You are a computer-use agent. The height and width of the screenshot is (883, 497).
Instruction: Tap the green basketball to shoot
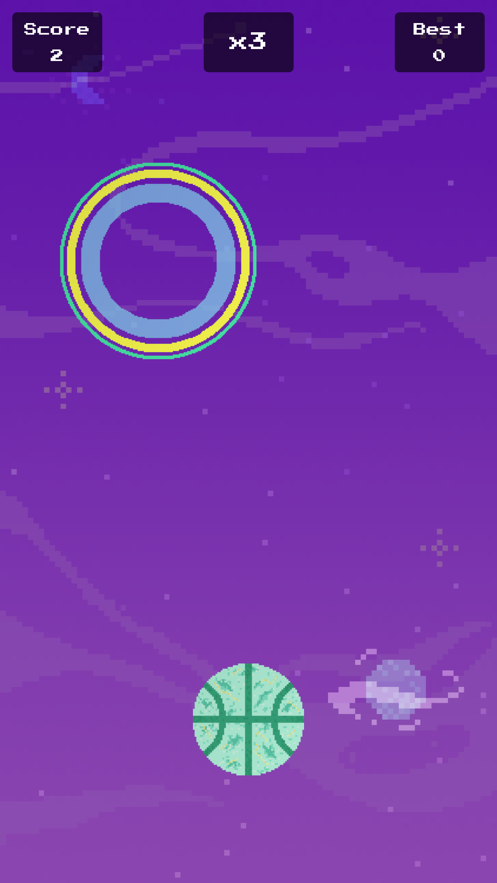(x=248, y=719)
